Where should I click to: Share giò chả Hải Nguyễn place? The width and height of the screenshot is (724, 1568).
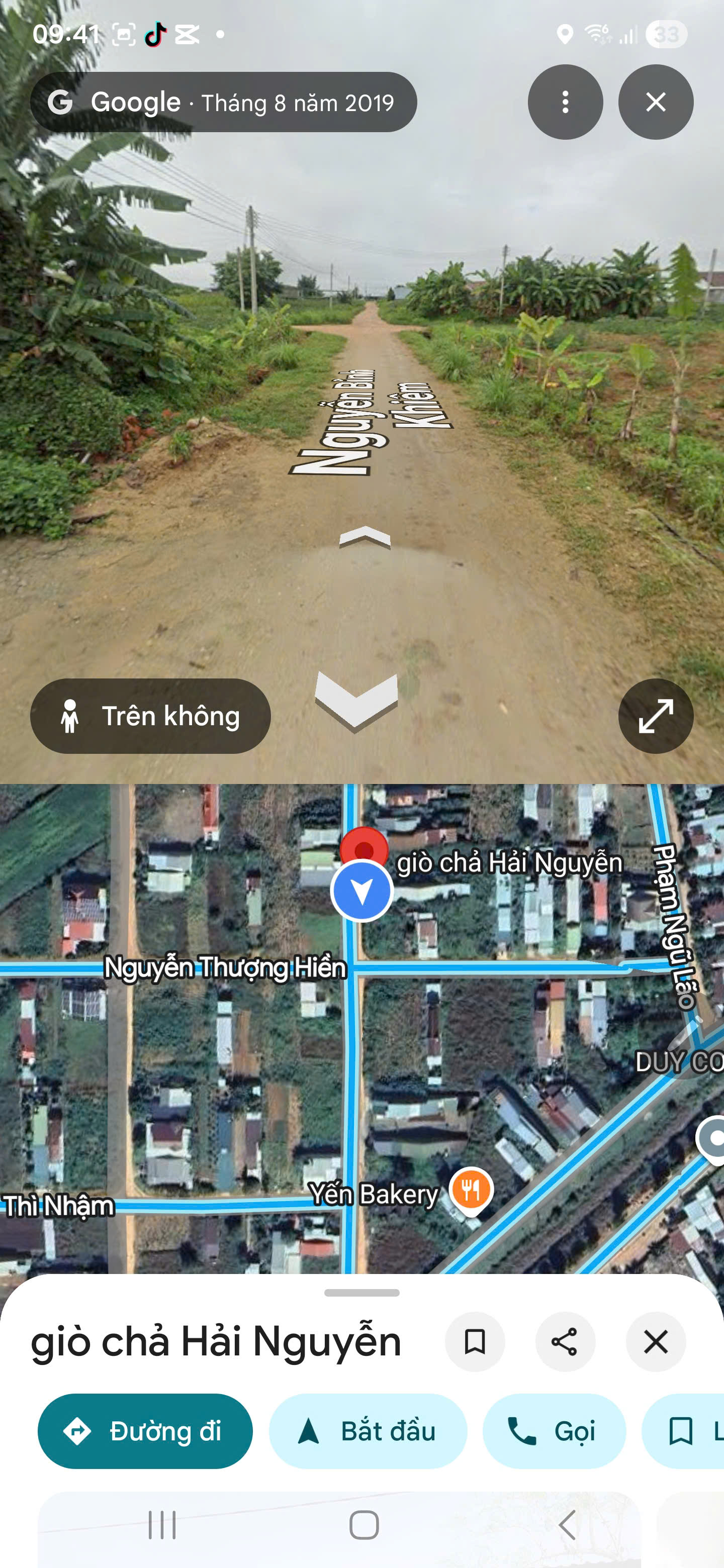coord(565,1341)
